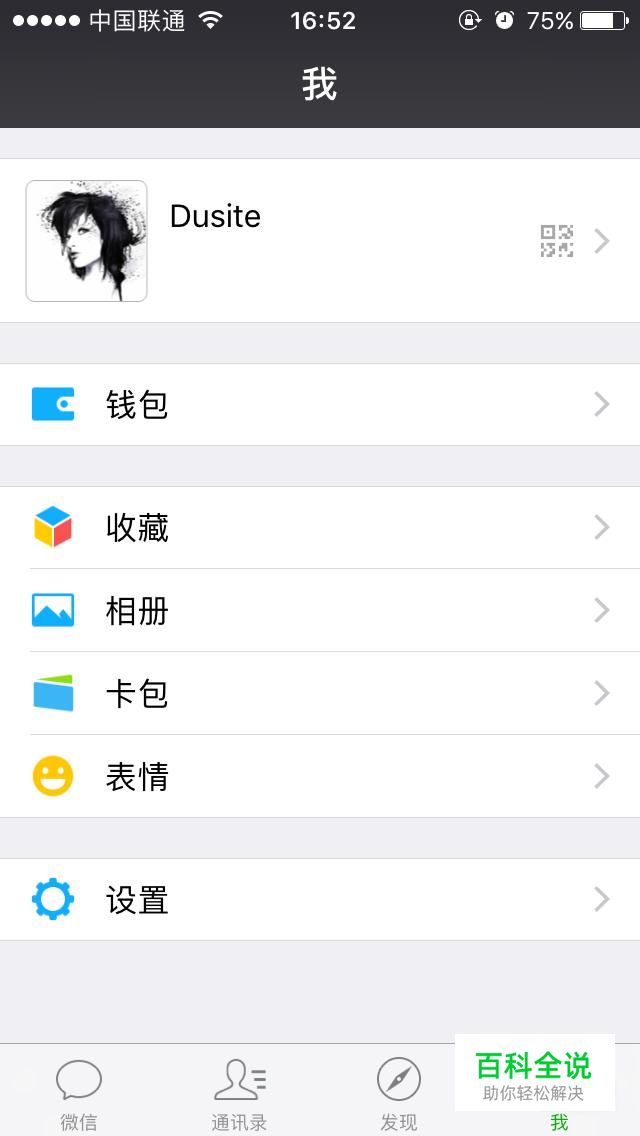
Task: Open 收藏 favorites
Action: point(320,528)
